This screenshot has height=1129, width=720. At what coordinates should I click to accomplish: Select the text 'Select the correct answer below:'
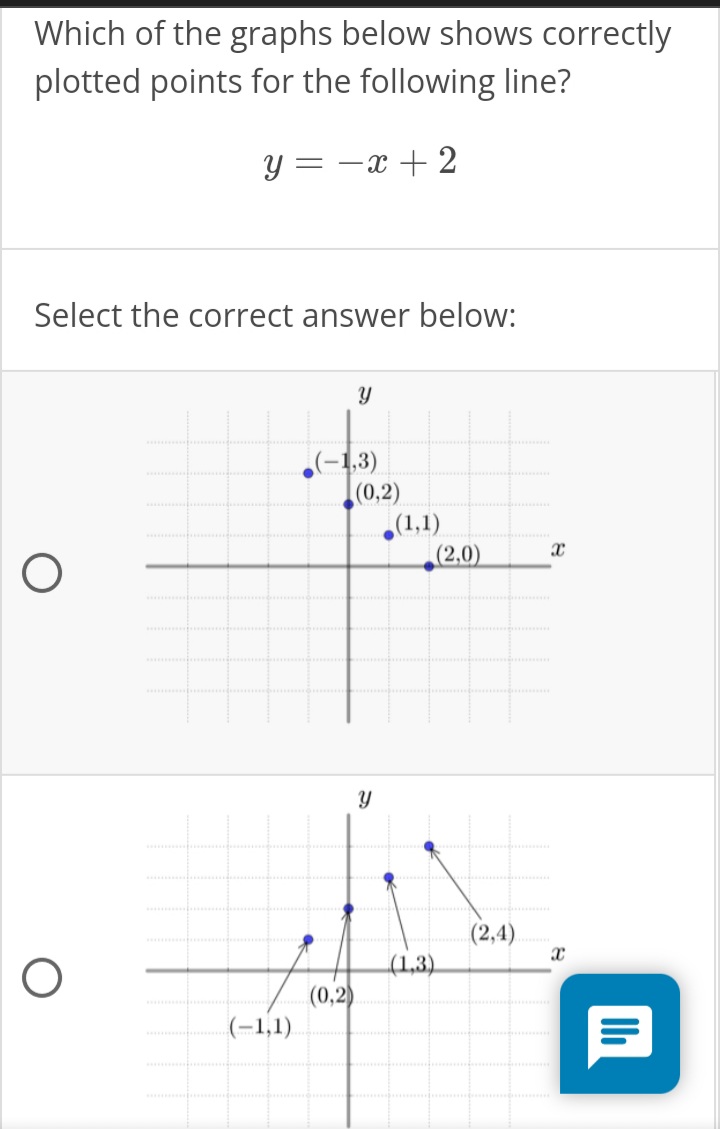[274, 315]
